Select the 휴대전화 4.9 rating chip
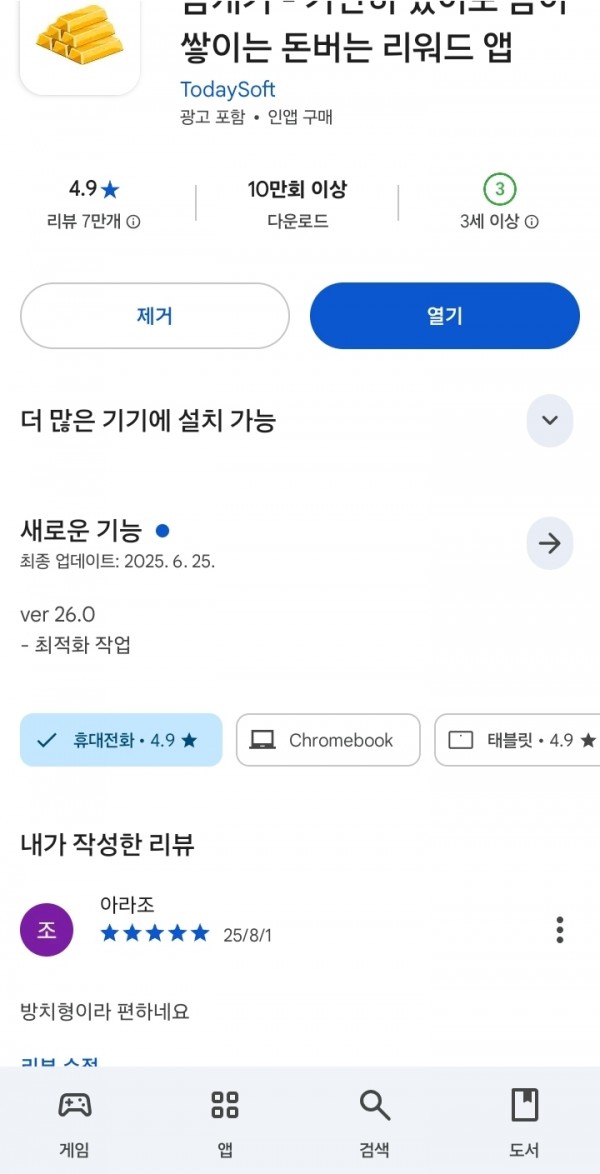 [121, 740]
